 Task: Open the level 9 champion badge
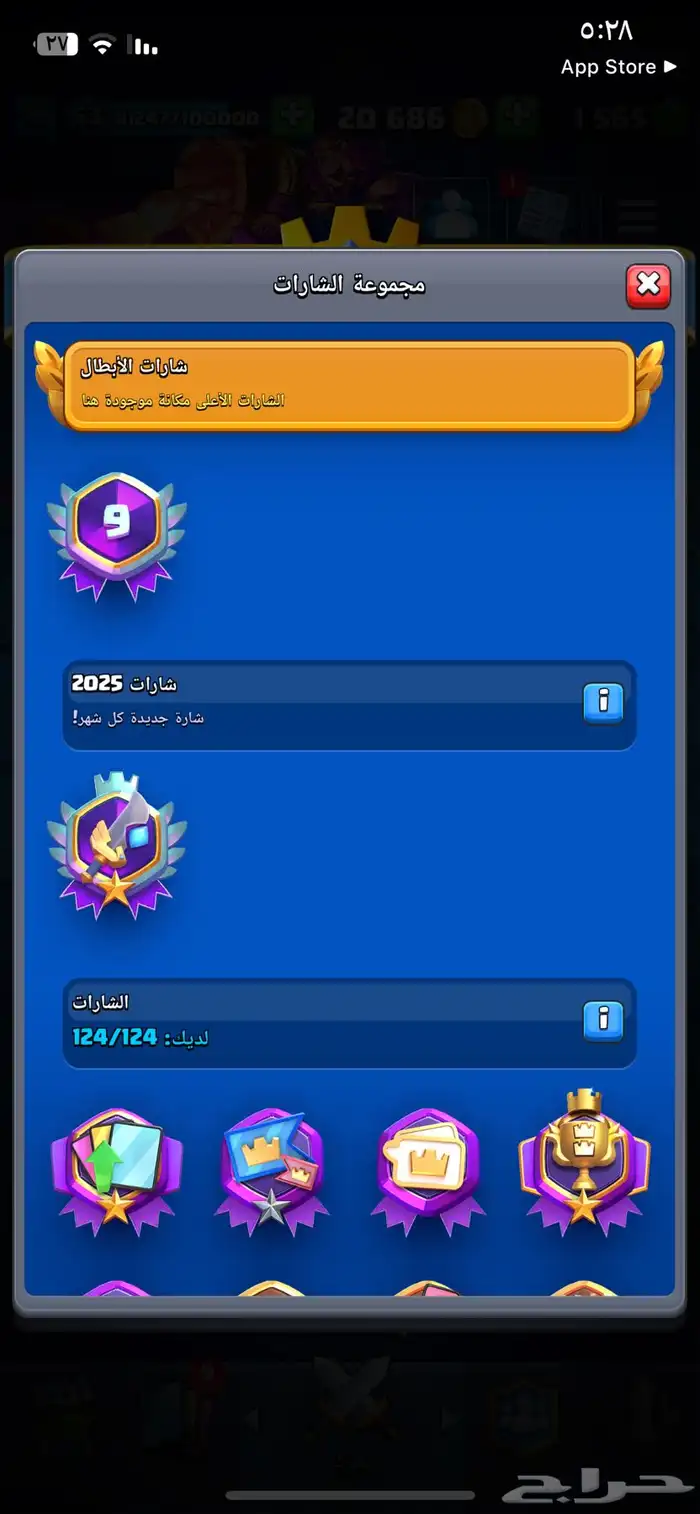pyautogui.click(x=117, y=534)
